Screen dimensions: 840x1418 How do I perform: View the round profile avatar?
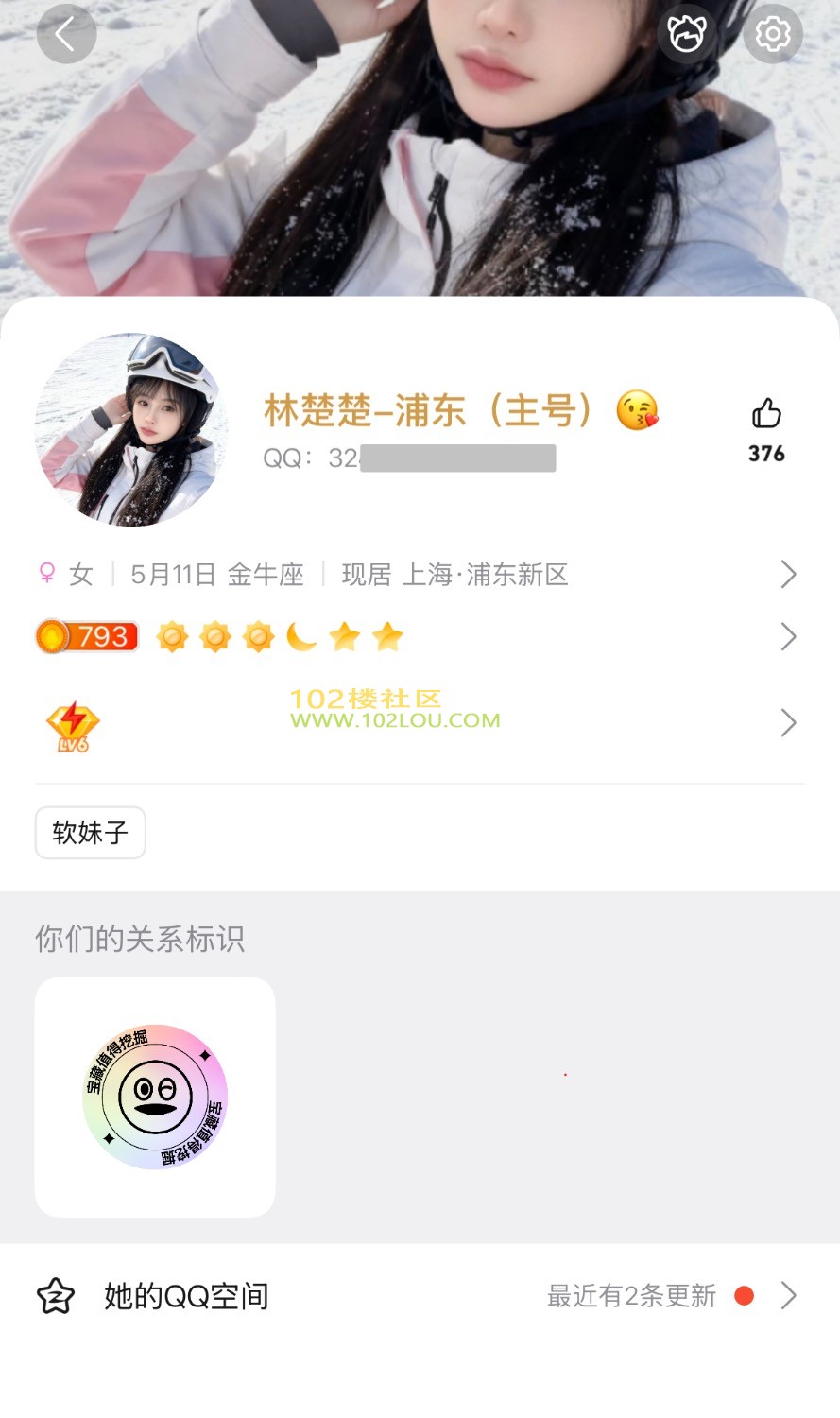tap(131, 429)
